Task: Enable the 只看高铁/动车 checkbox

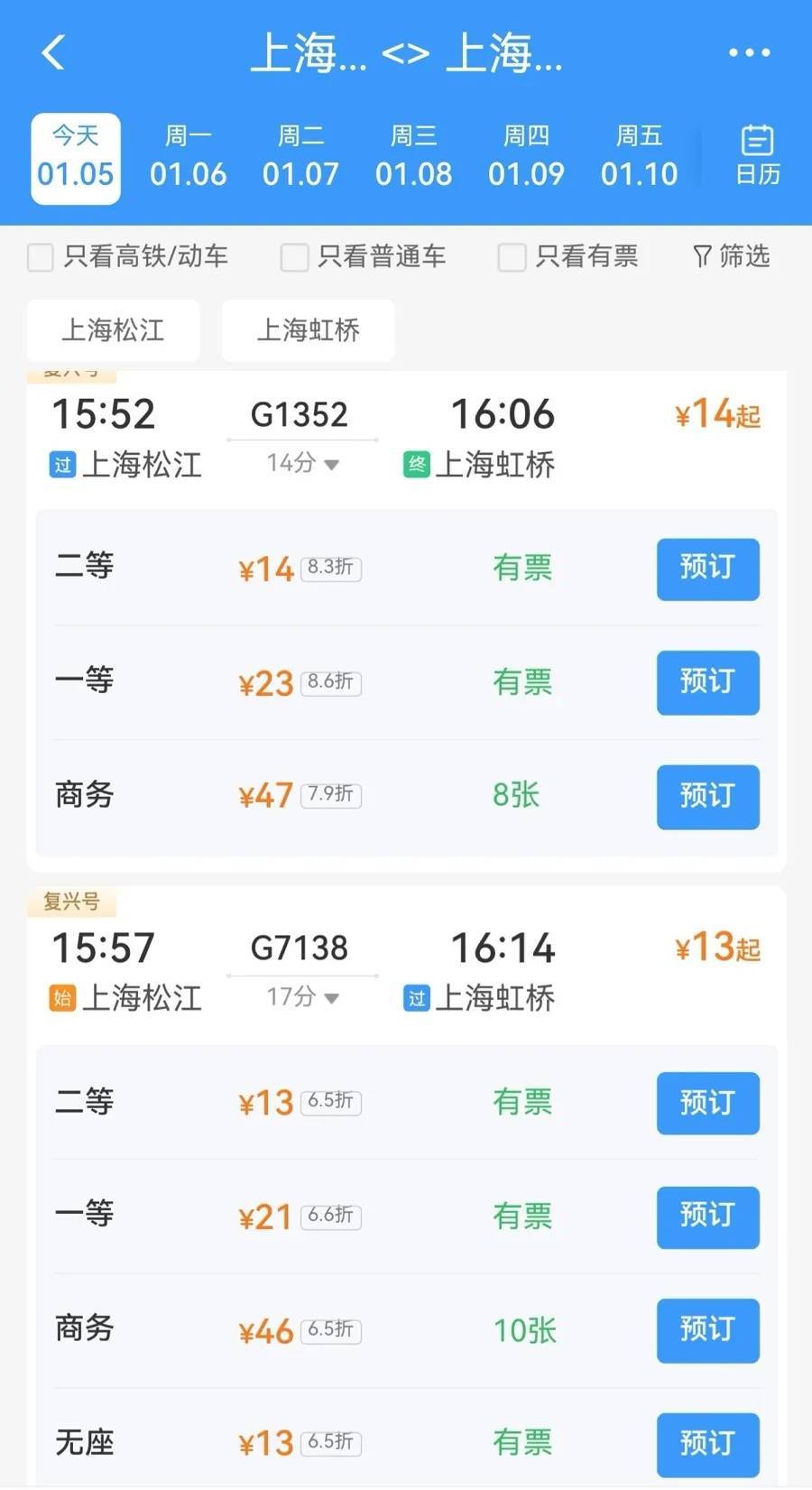Action: point(40,257)
